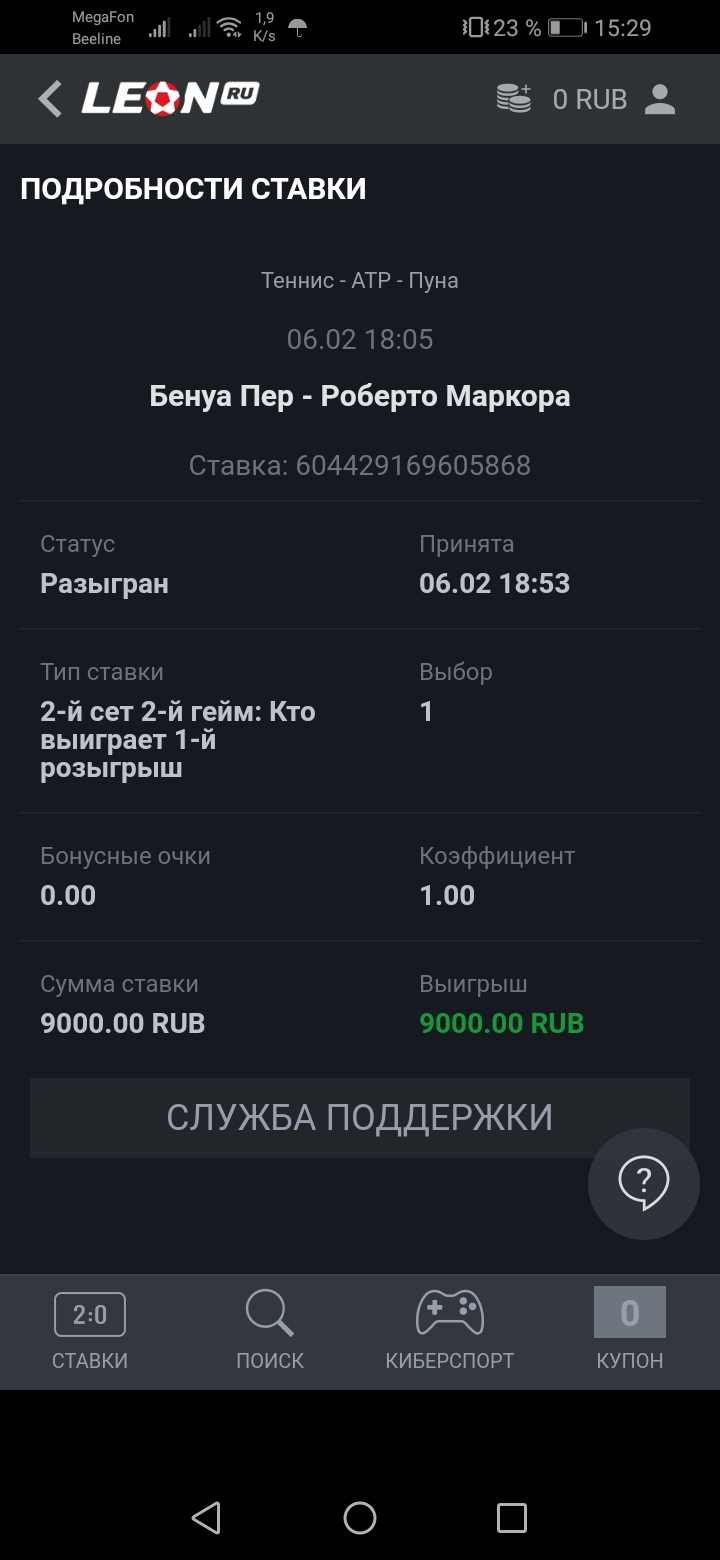Go back using the header arrow
The image size is (720, 1560).
[50, 99]
